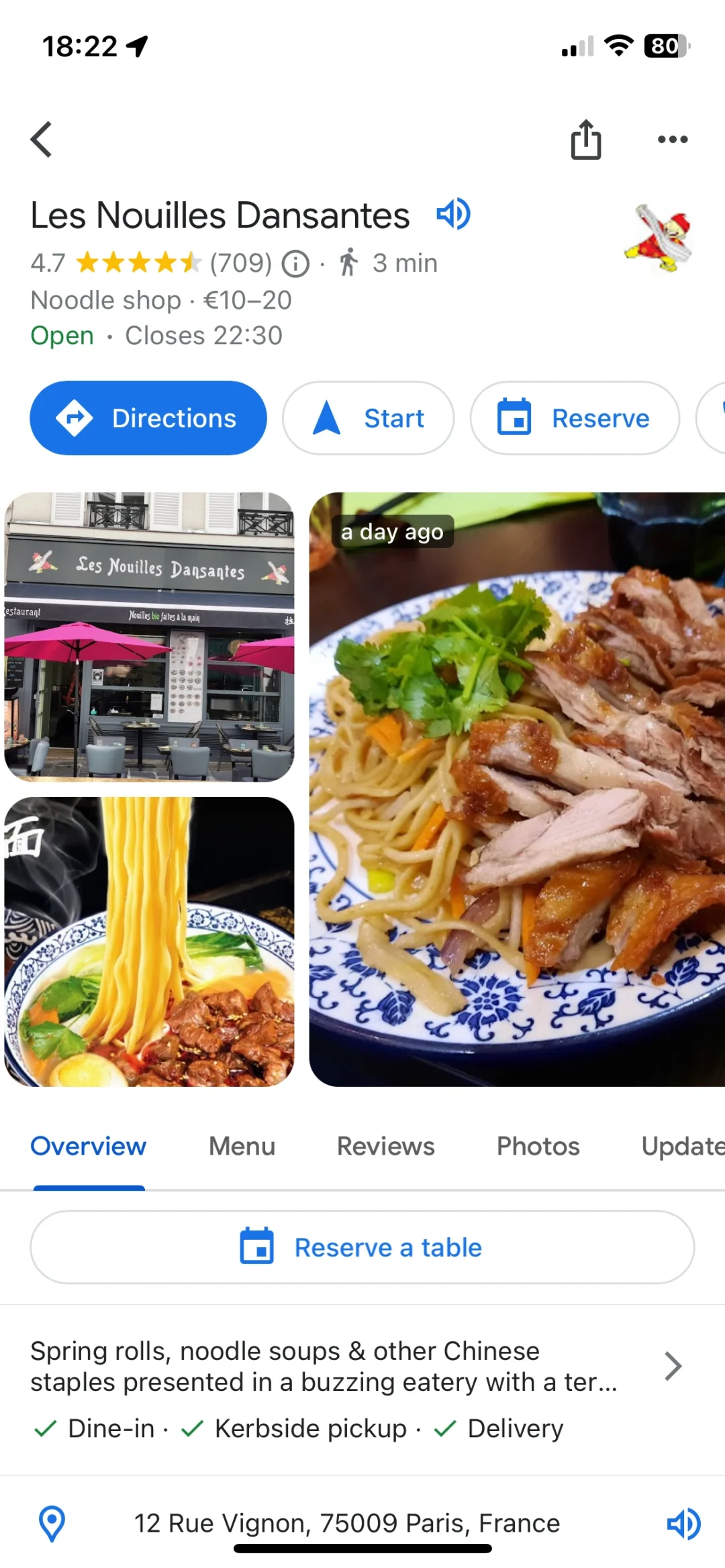Tap Reserve a table
This screenshot has width=725, height=1568.
point(362,1247)
